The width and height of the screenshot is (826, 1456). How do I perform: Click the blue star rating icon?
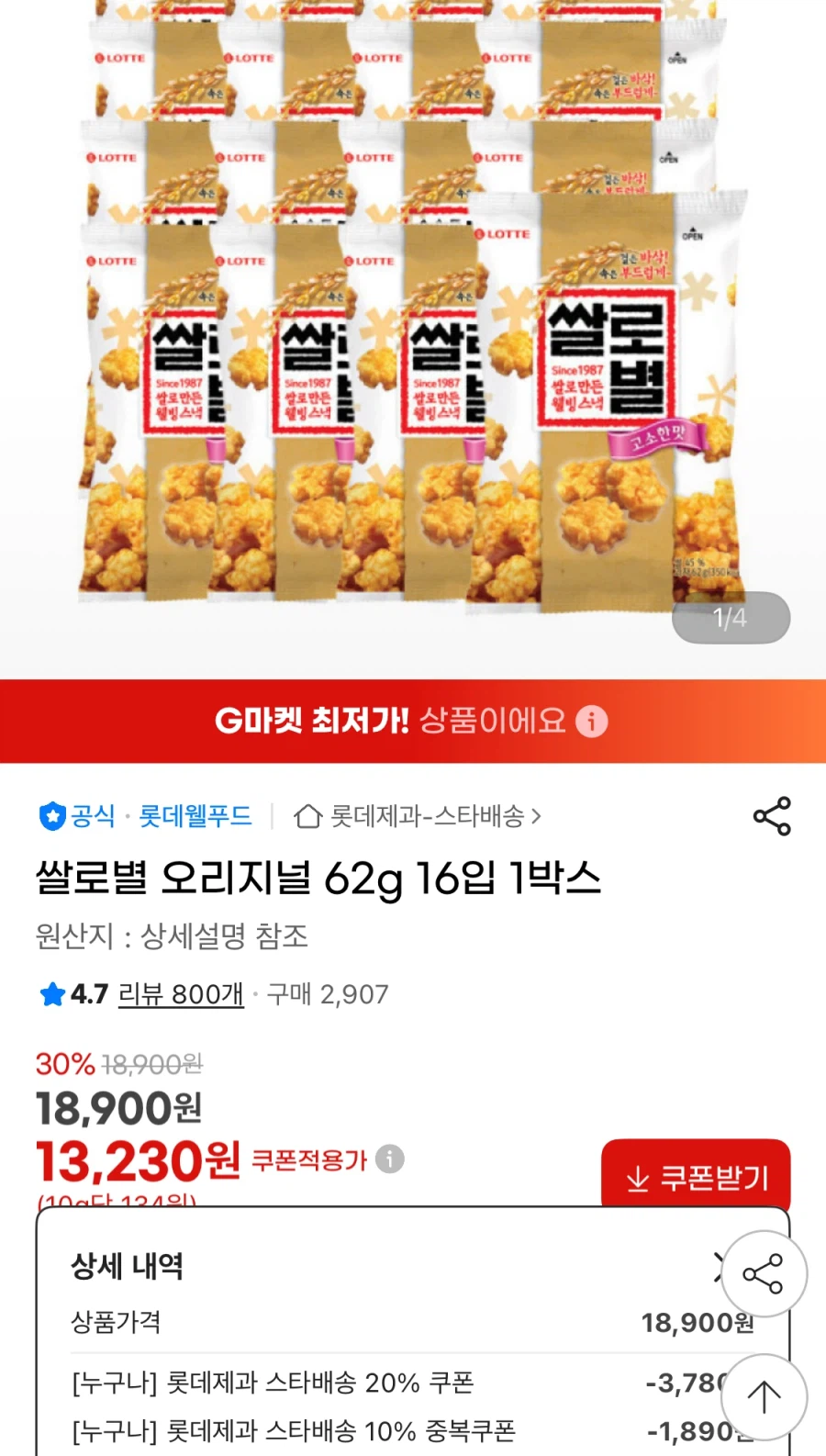52,994
